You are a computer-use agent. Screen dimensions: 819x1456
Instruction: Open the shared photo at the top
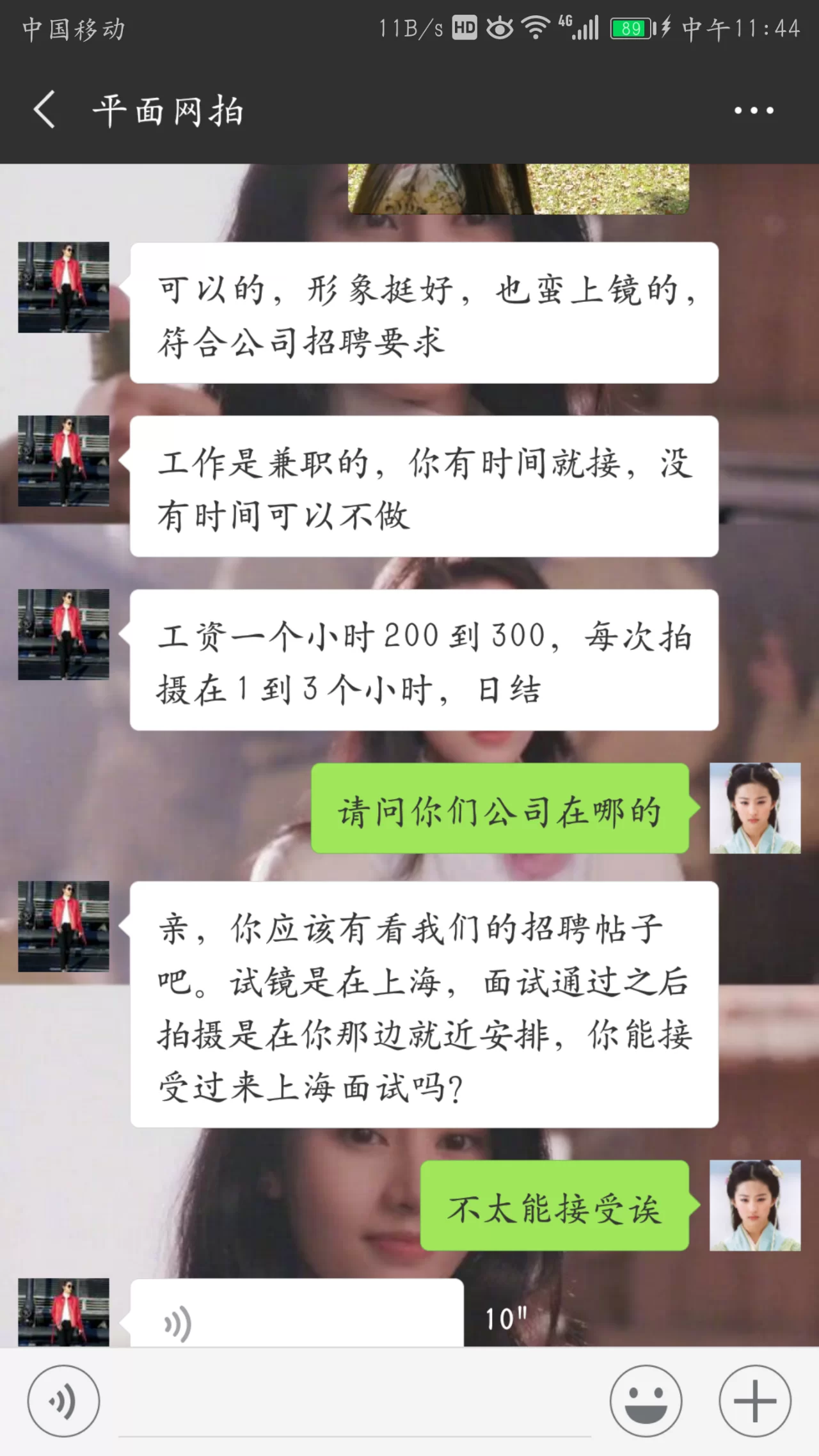[518, 188]
